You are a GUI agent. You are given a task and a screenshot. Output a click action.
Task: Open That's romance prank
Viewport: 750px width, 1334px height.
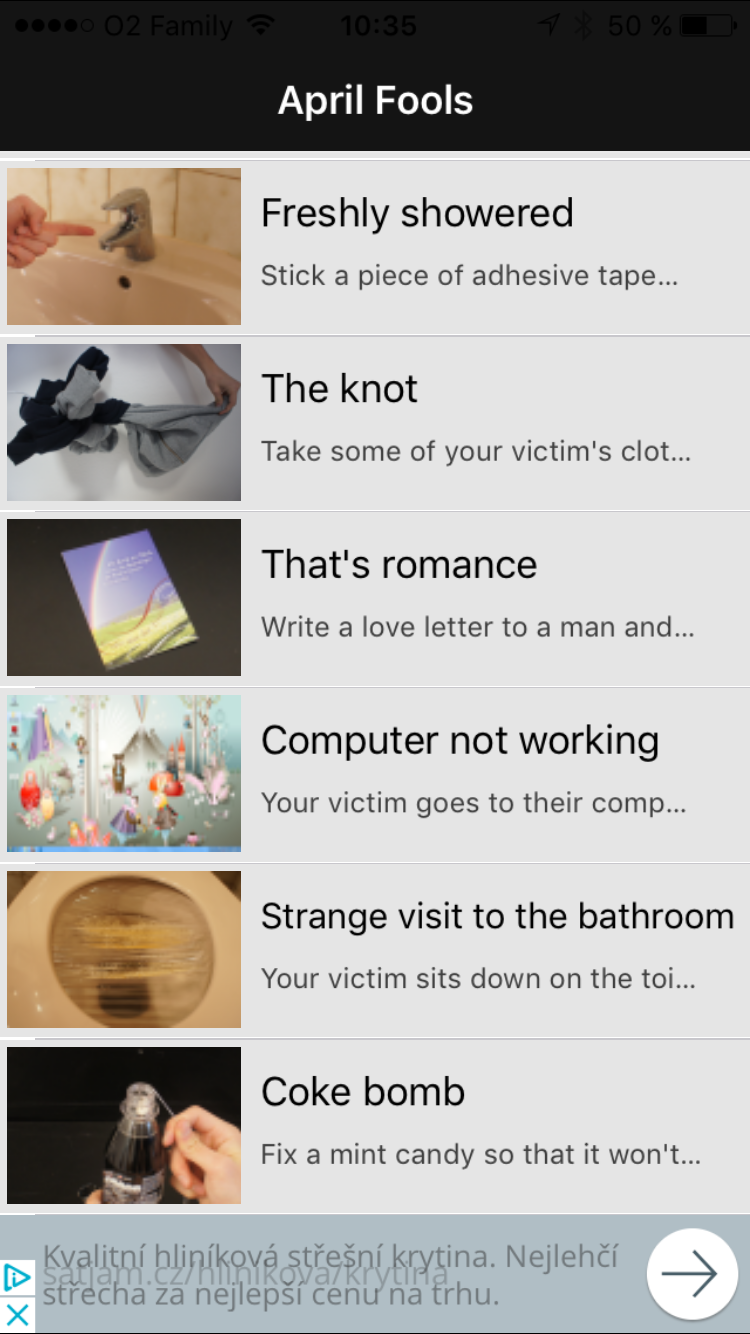(417, 597)
